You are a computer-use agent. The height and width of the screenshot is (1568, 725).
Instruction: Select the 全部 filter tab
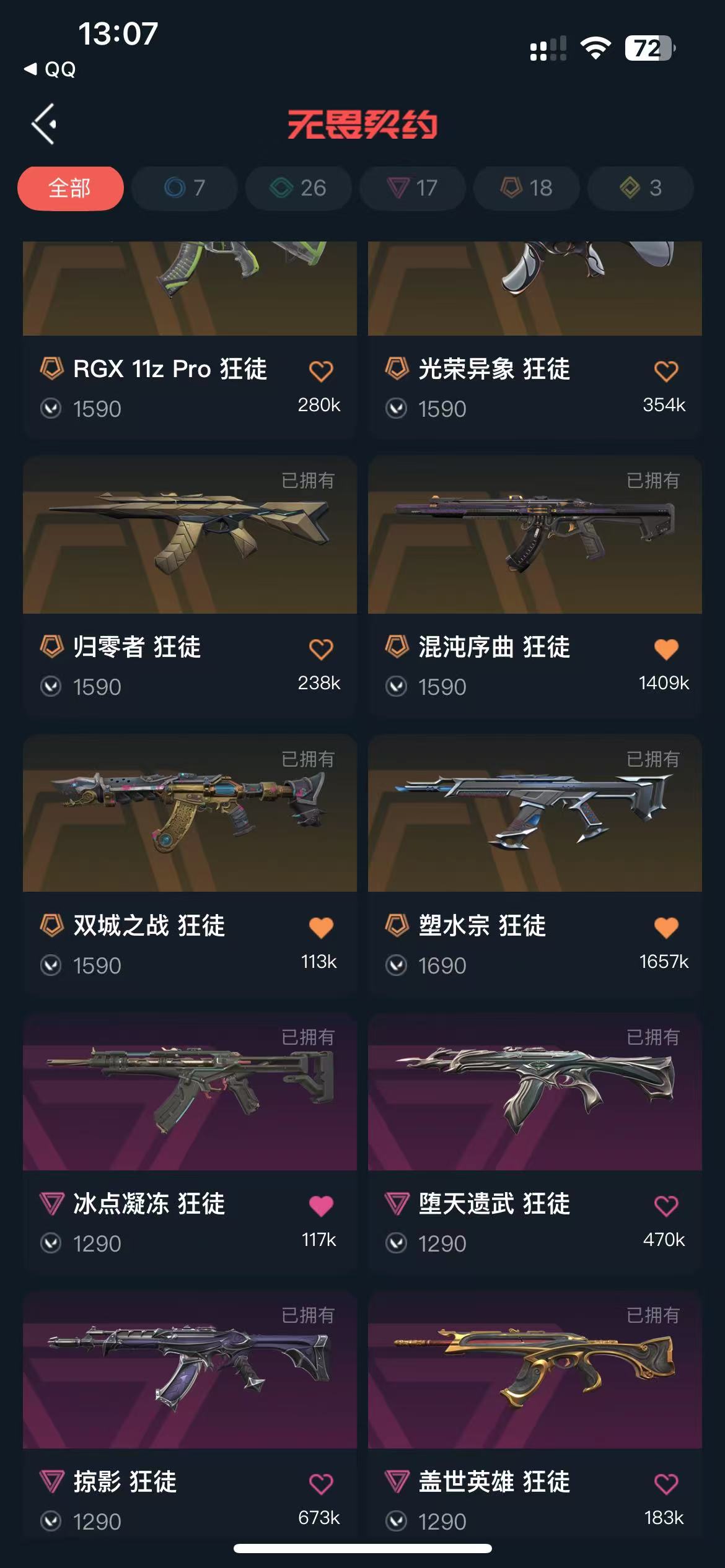point(70,188)
